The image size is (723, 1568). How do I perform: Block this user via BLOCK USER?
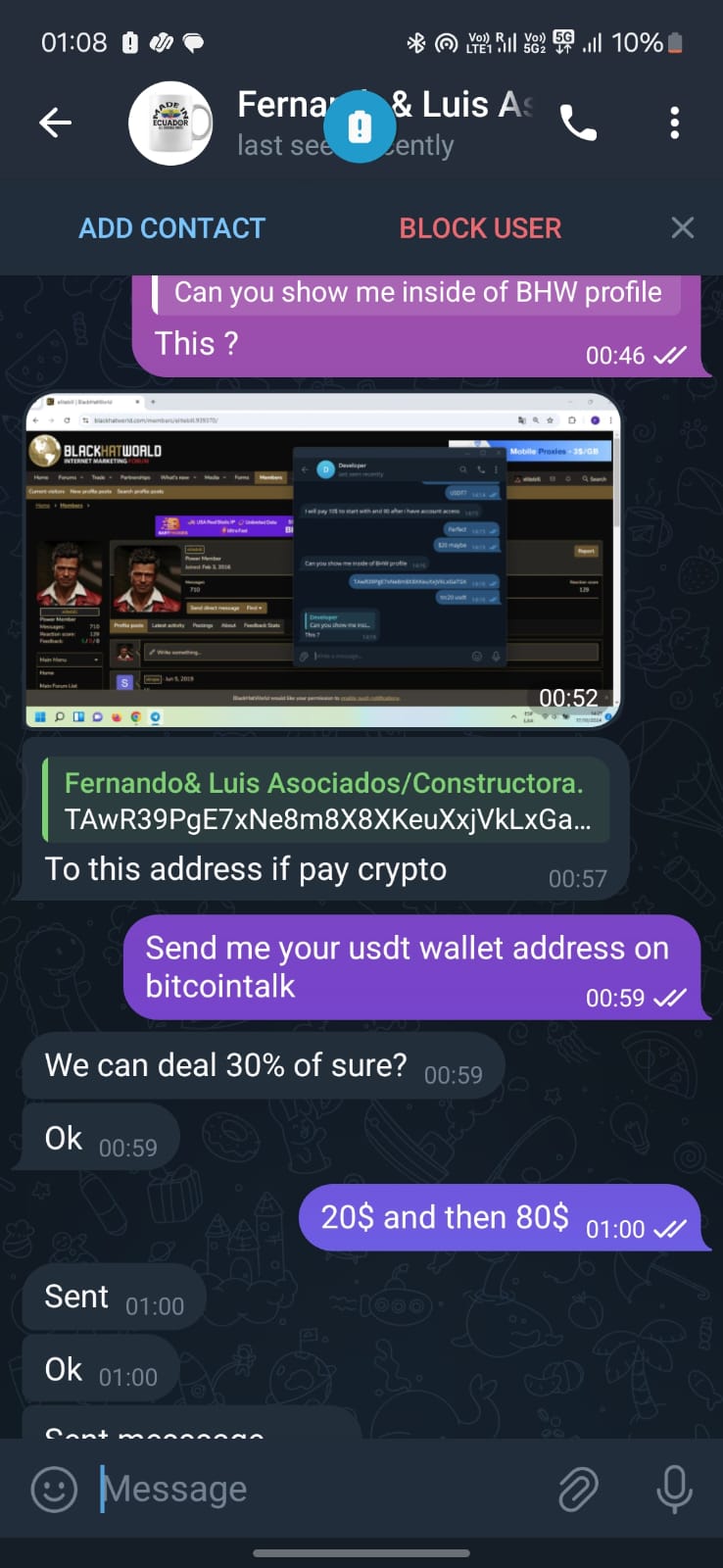pos(480,228)
